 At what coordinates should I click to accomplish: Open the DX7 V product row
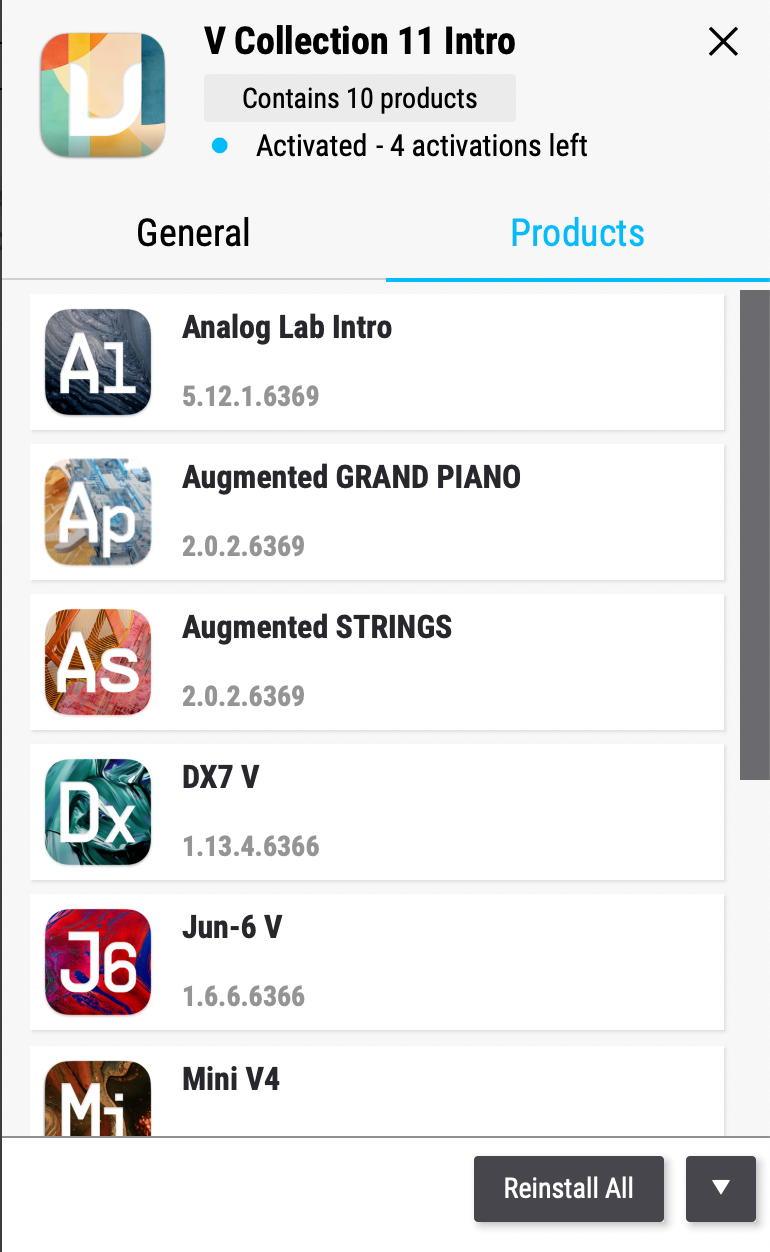(x=377, y=812)
